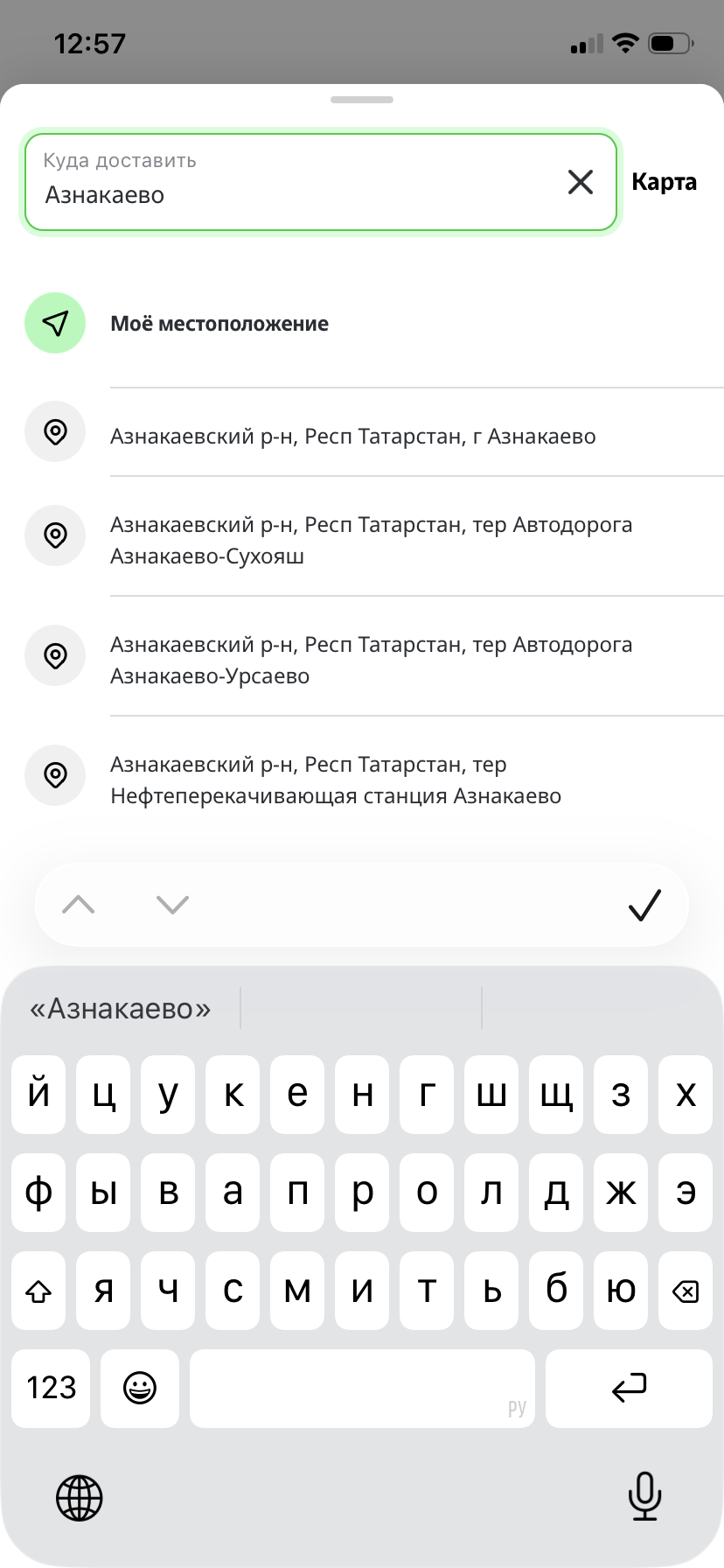
Task: Switch keyboard to 123 numbers
Action: coord(52,1388)
